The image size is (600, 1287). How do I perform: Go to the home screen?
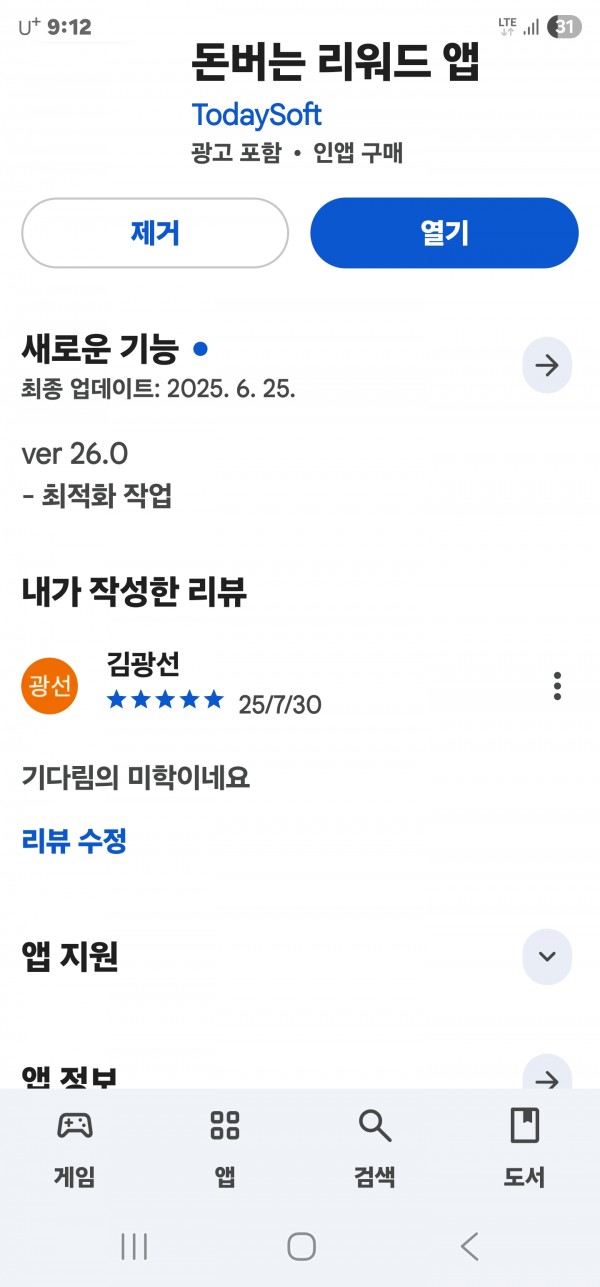[x=301, y=1246]
